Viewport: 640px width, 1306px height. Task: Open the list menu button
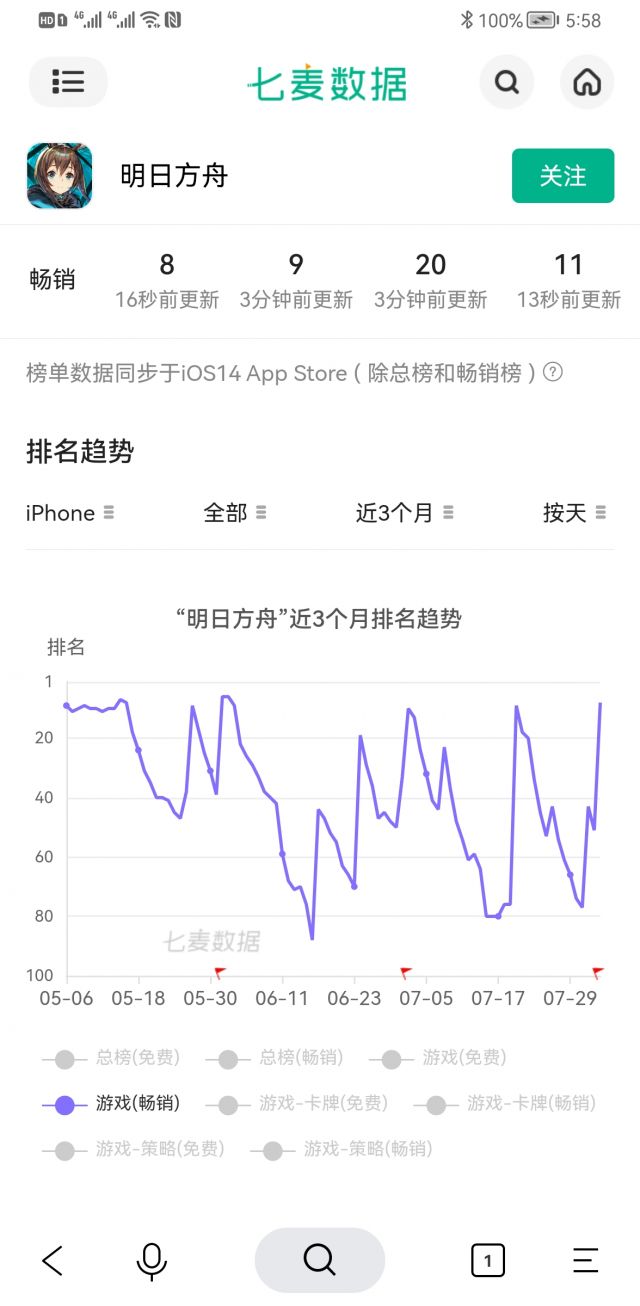pyautogui.click(x=68, y=82)
